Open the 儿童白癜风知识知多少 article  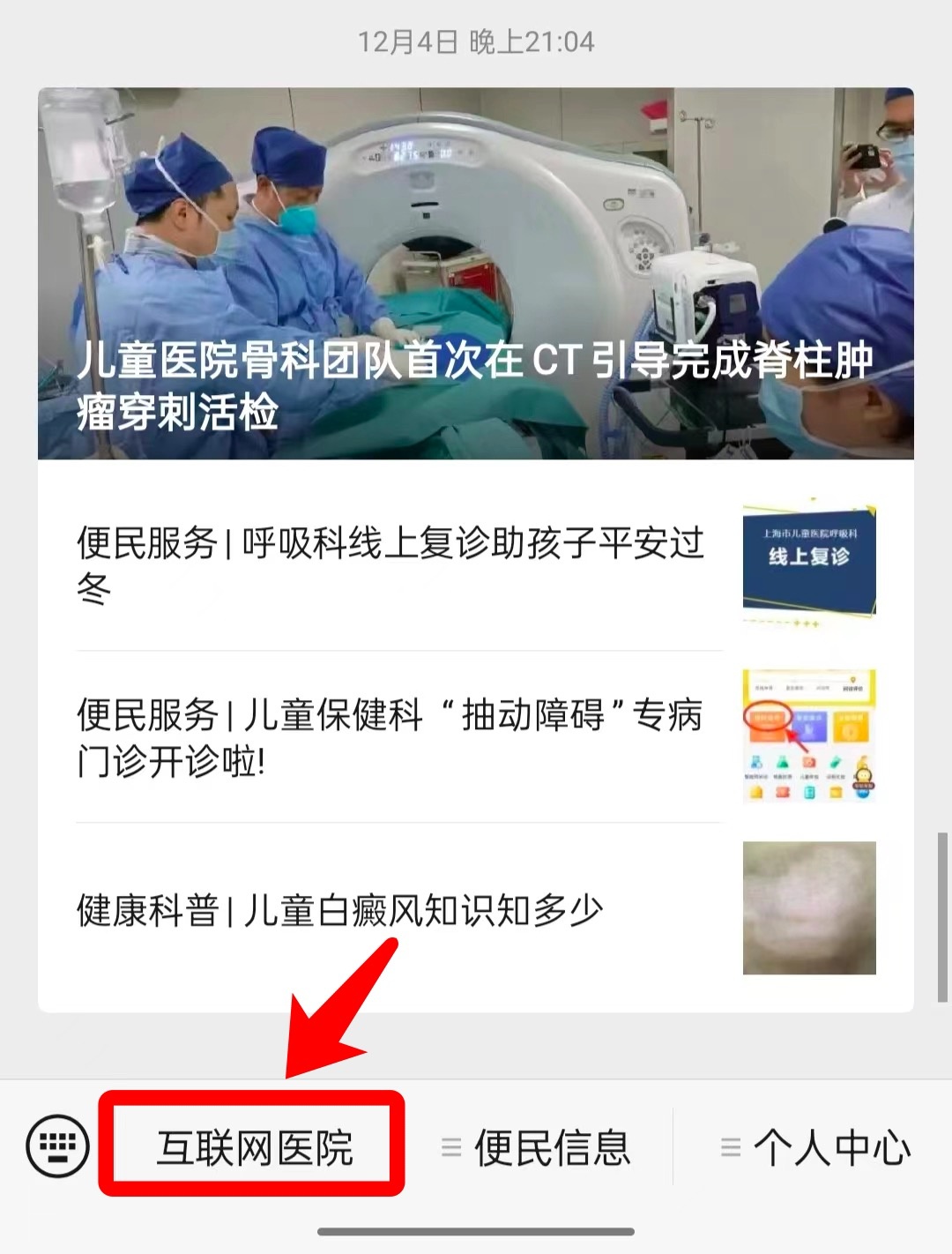[x=340, y=910]
